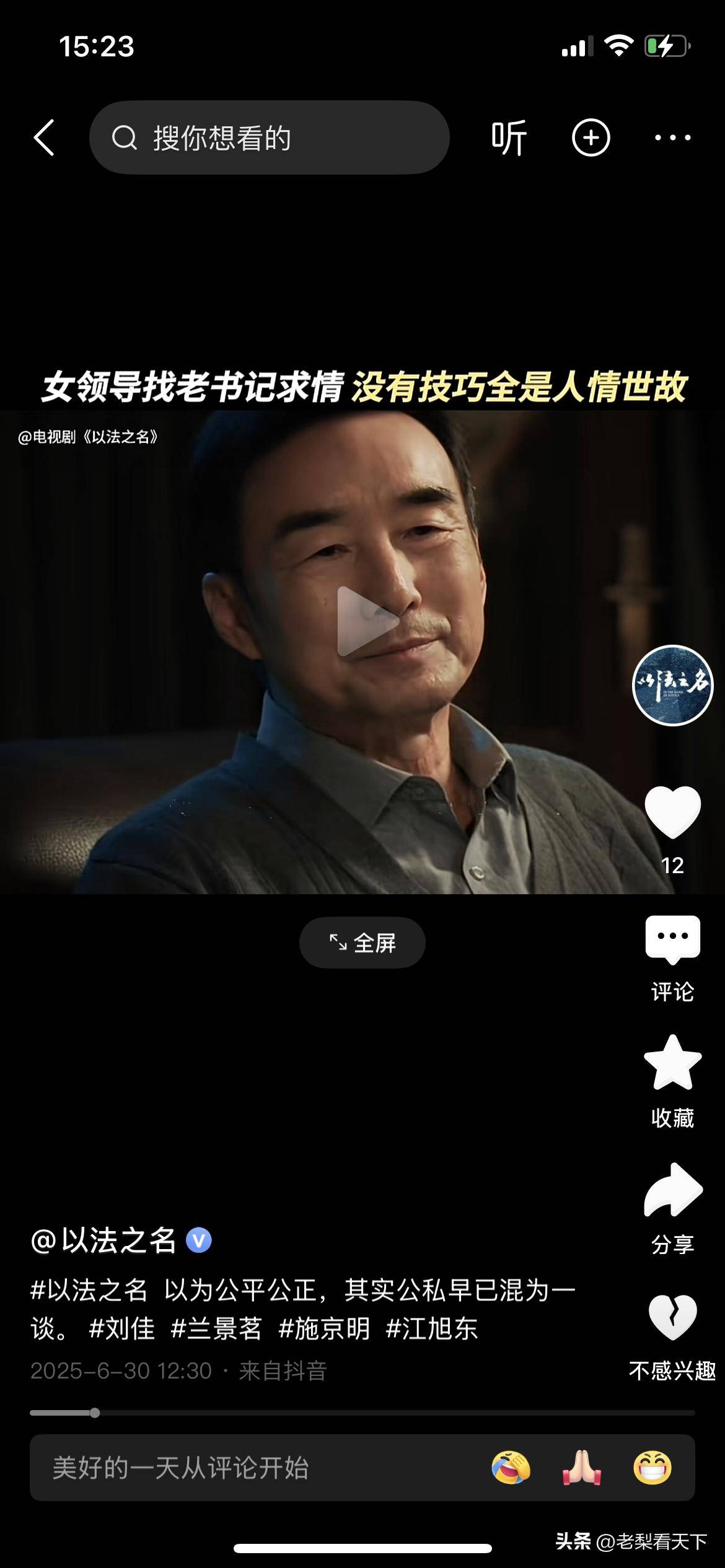Tap the 听 listen mode button
Viewport: 725px width, 1568px height.
click(x=509, y=137)
